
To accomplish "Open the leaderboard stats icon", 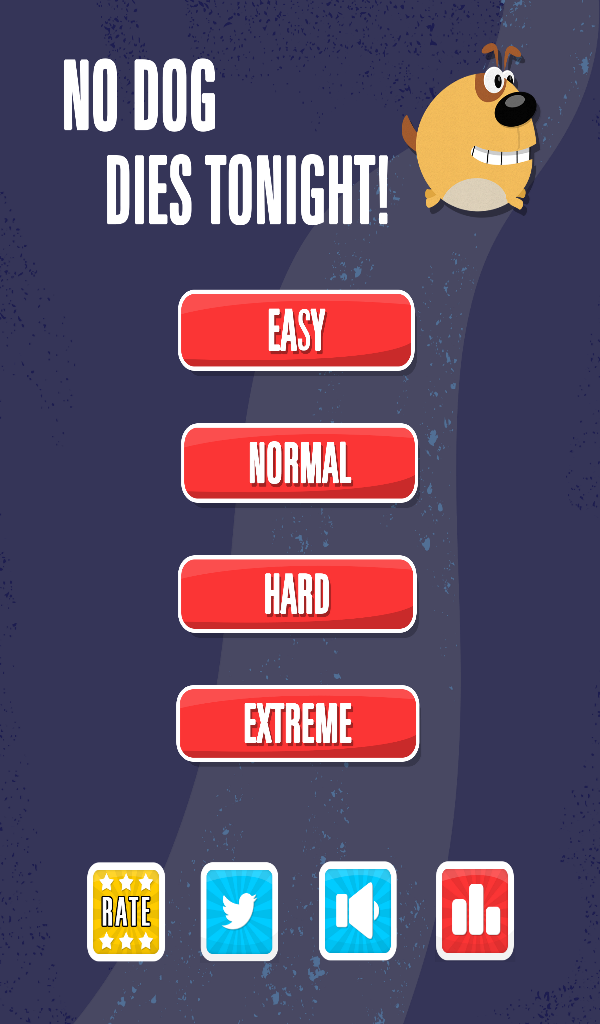I will tap(475, 911).
